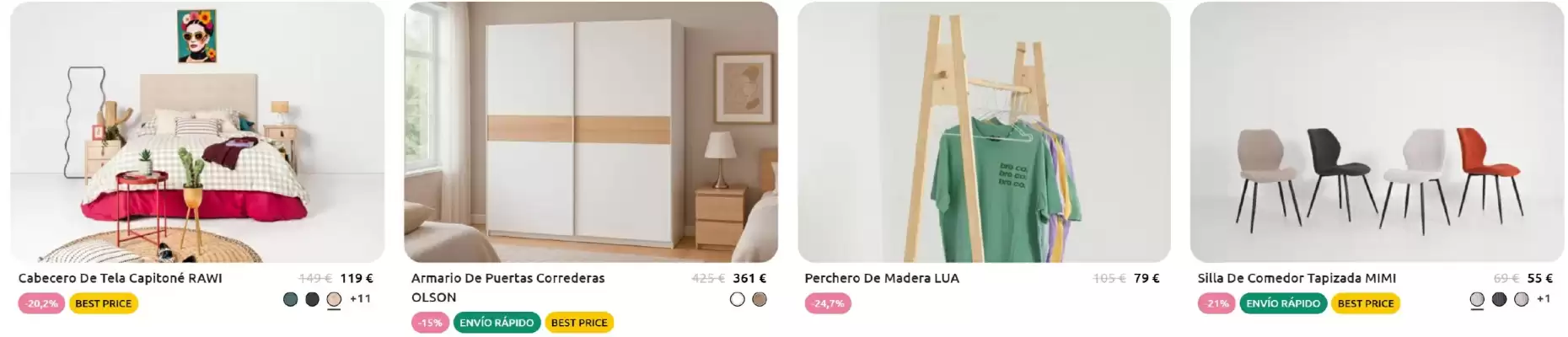1568x337 pixels.
Task: Open the Armario De Puertas Correderas OLSON product
Action: 507,278
